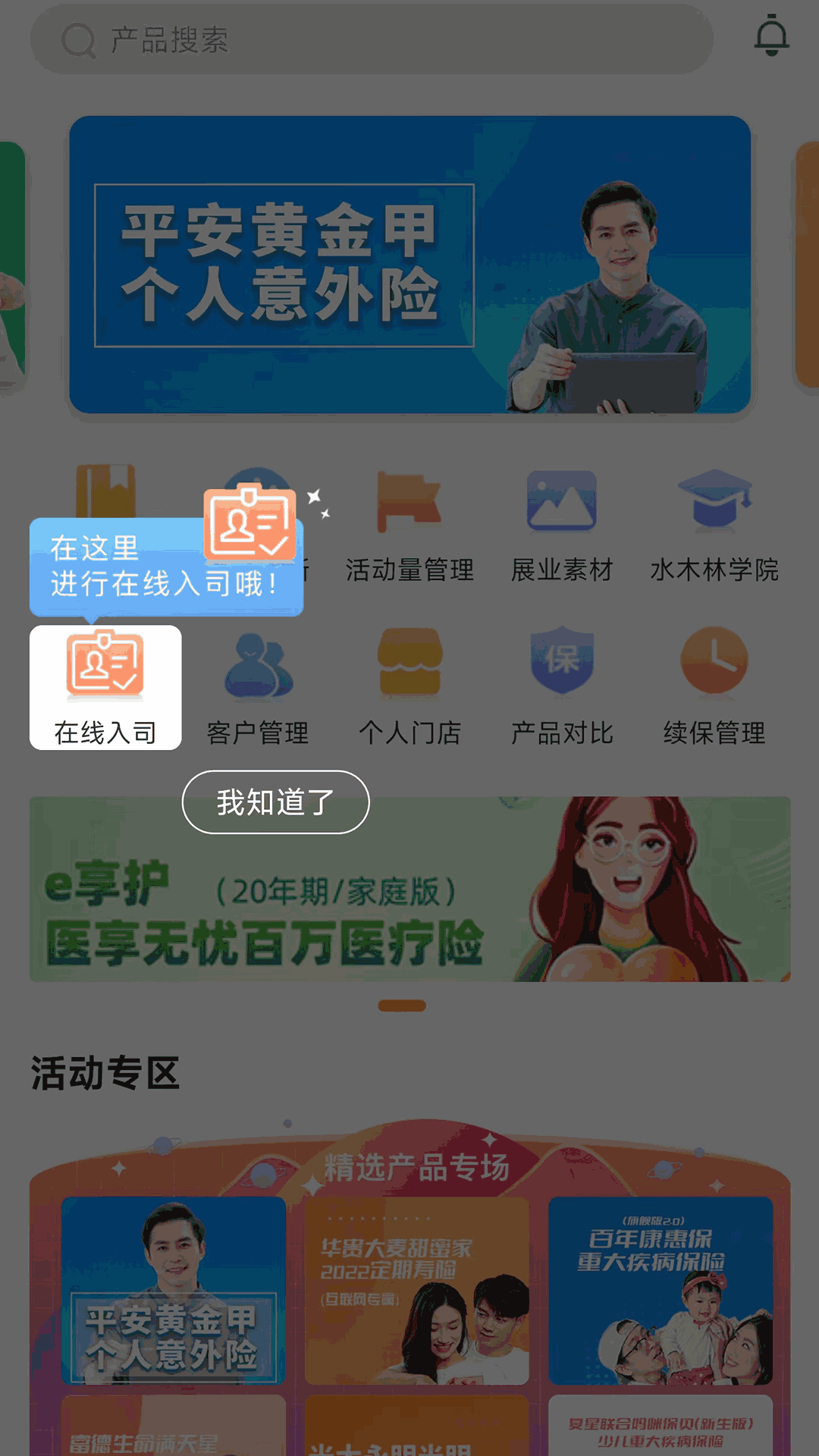Open 个人门店
The width and height of the screenshot is (819, 1456).
[409, 687]
